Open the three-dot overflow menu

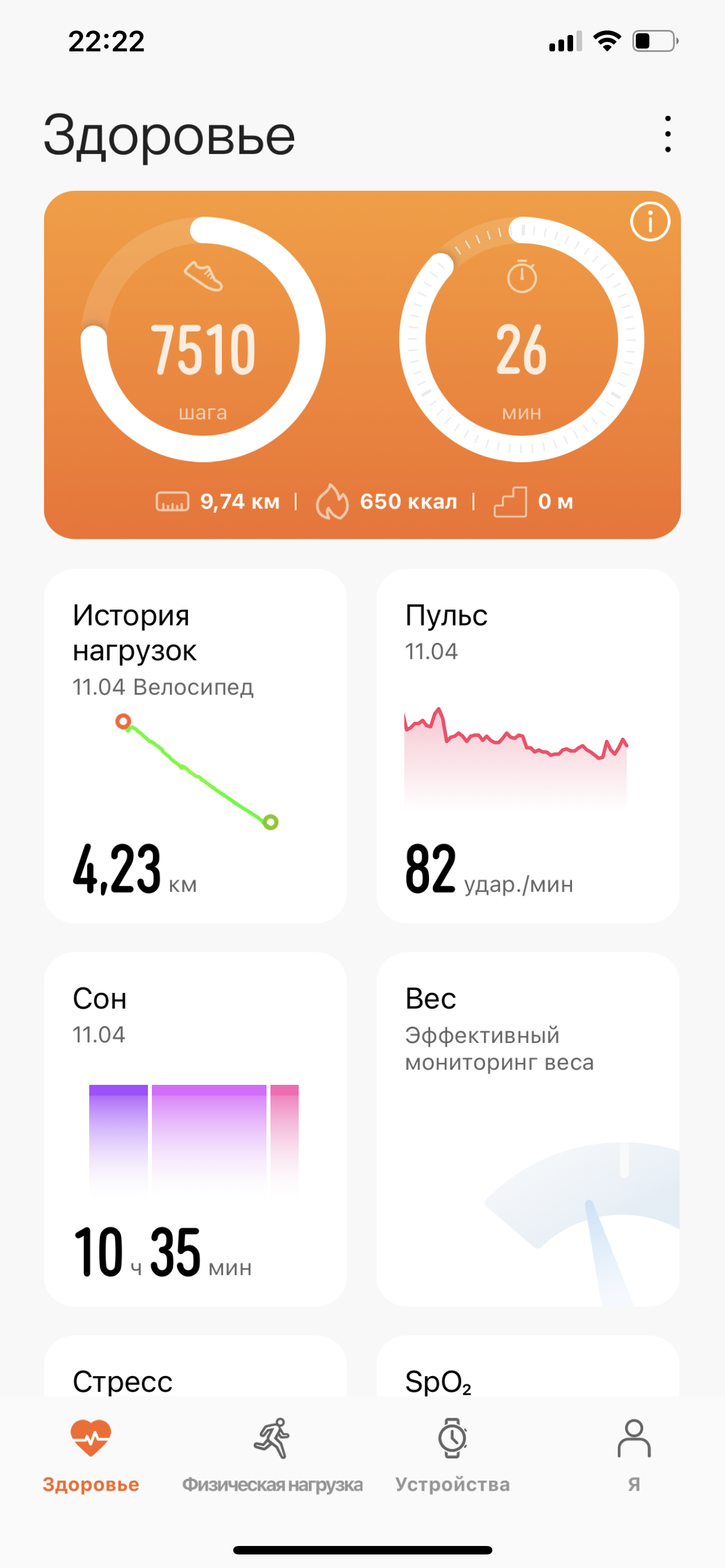pos(668,134)
